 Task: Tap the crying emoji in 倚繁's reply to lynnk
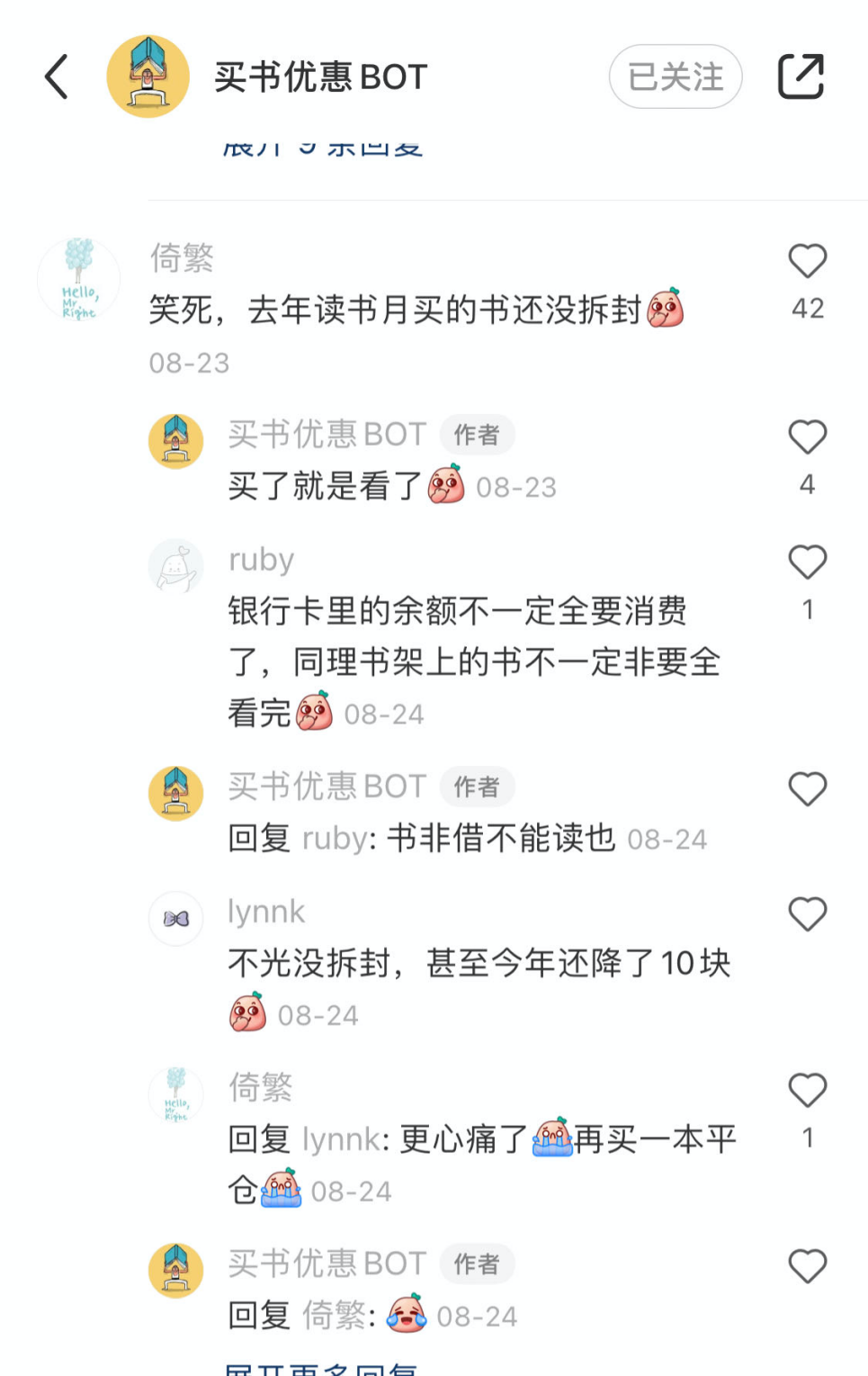(x=551, y=1138)
